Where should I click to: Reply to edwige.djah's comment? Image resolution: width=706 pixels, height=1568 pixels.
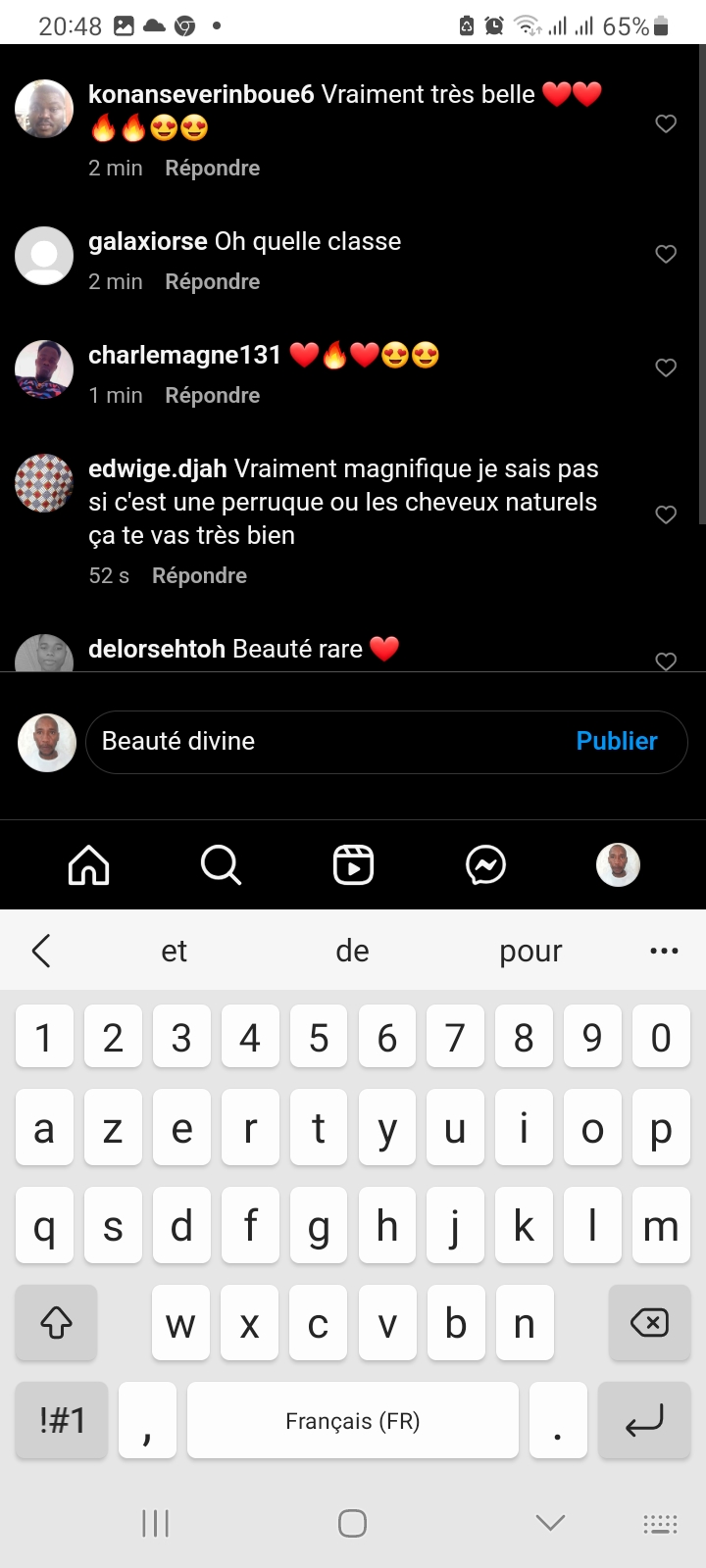(199, 575)
